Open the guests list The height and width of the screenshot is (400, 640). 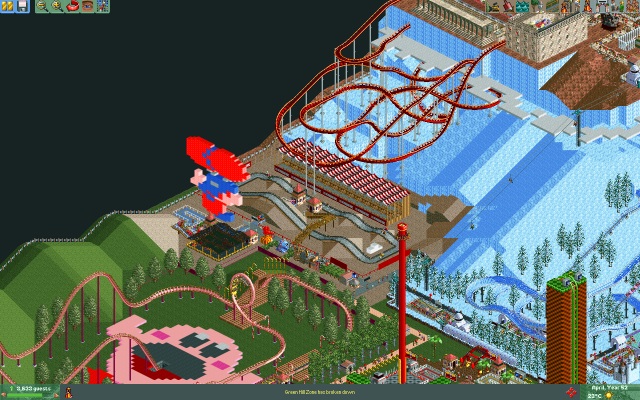[x=629, y=6]
